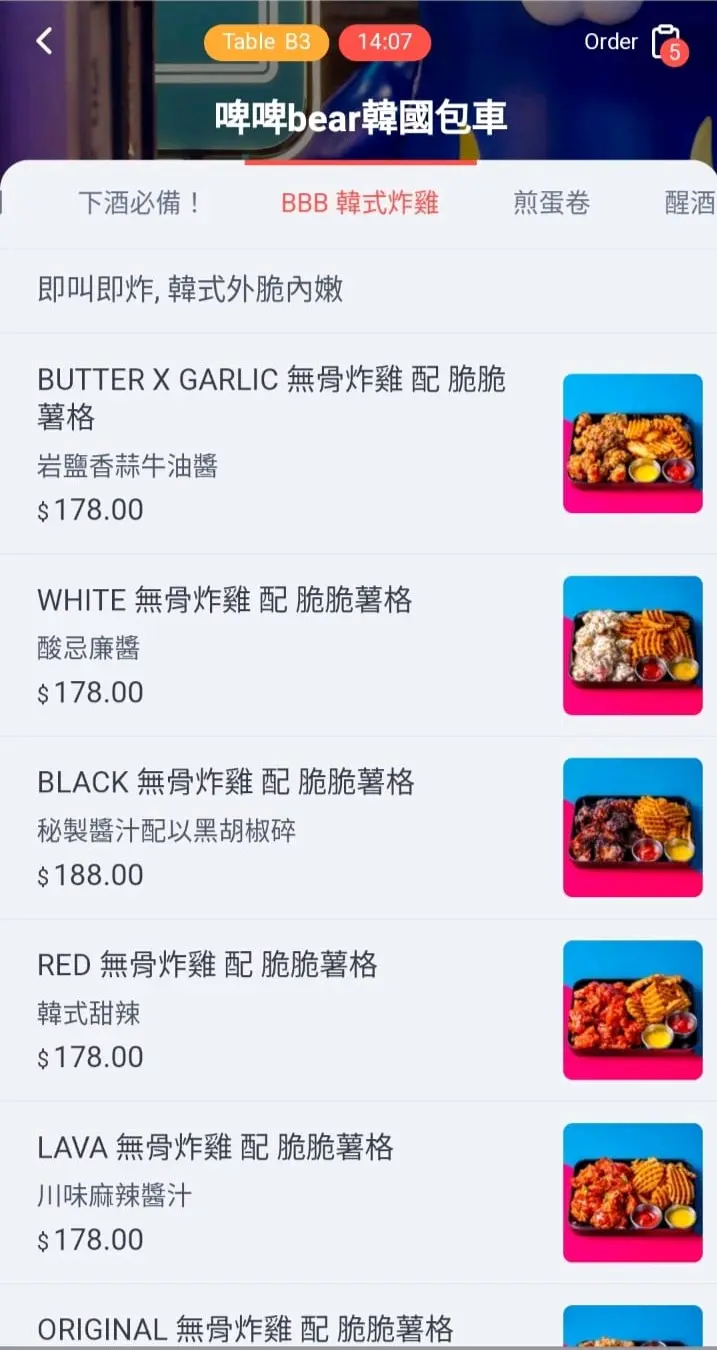Select the BBB 韓式炸雞 tab
The width and height of the screenshot is (717, 1350).
coord(360,203)
